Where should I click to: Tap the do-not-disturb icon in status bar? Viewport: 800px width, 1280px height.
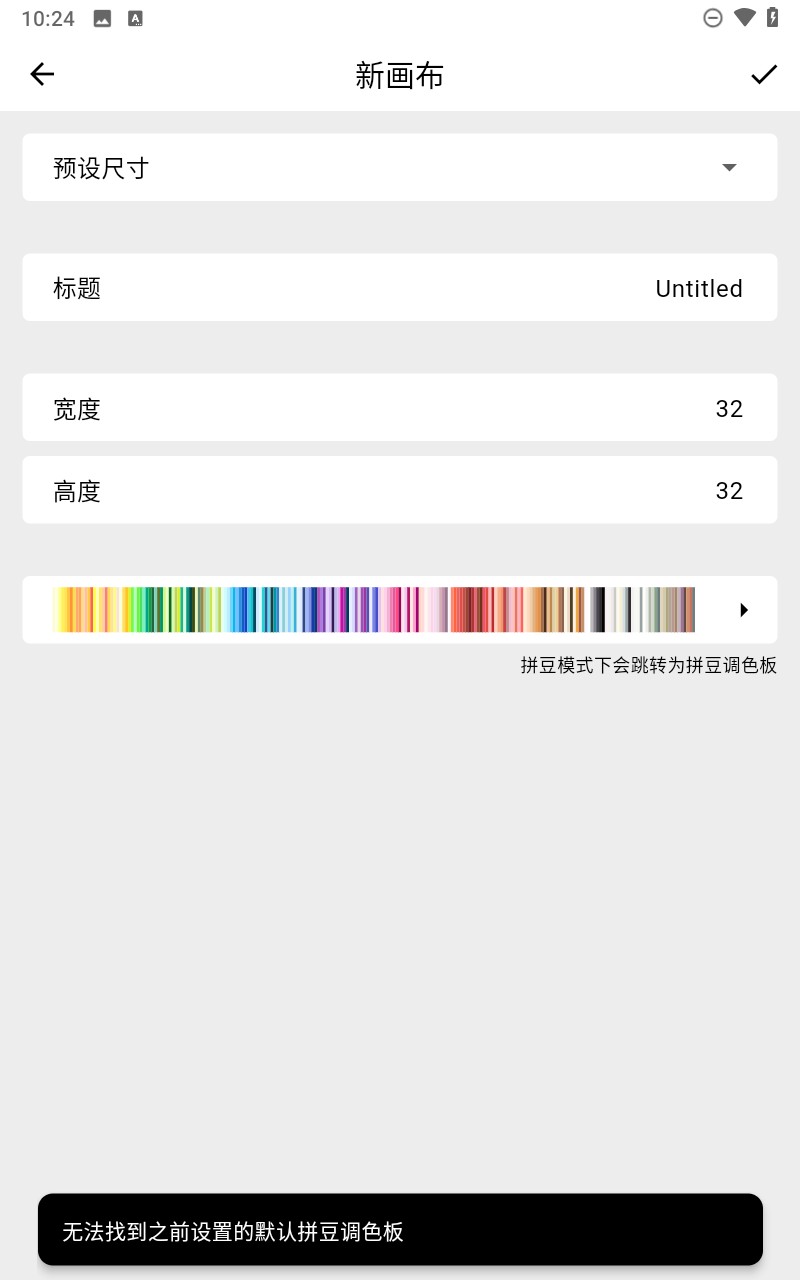(713, 17)
